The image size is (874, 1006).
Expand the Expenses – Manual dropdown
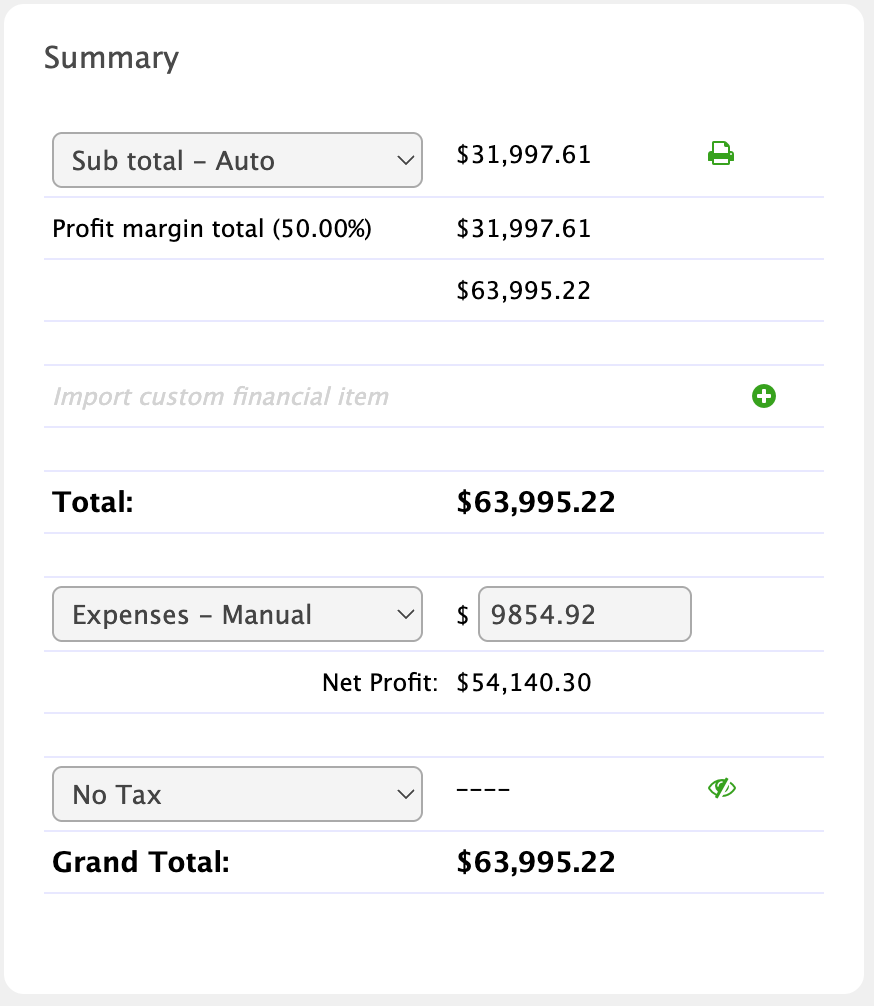click(237, 614)
